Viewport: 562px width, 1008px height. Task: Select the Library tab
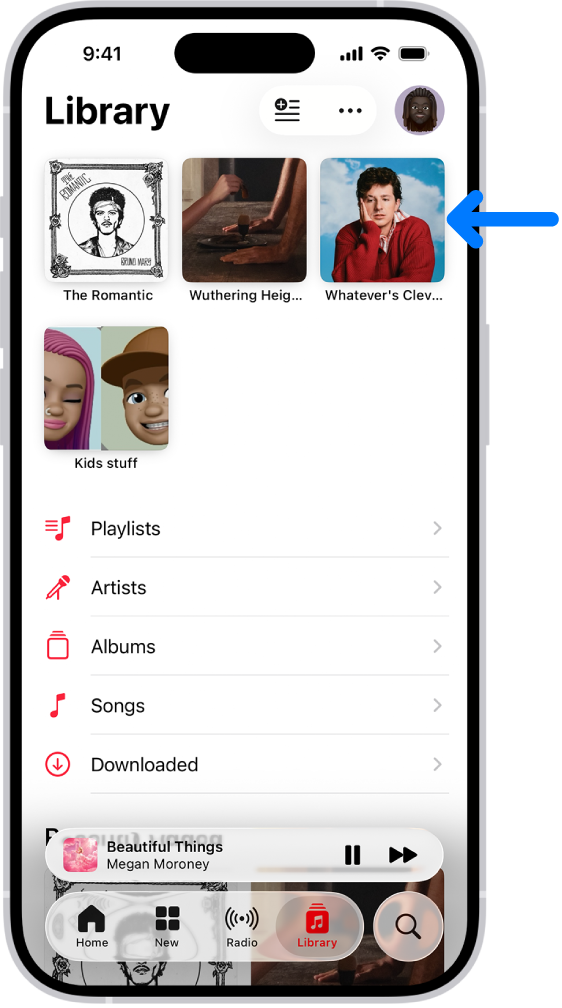(317, 926)
